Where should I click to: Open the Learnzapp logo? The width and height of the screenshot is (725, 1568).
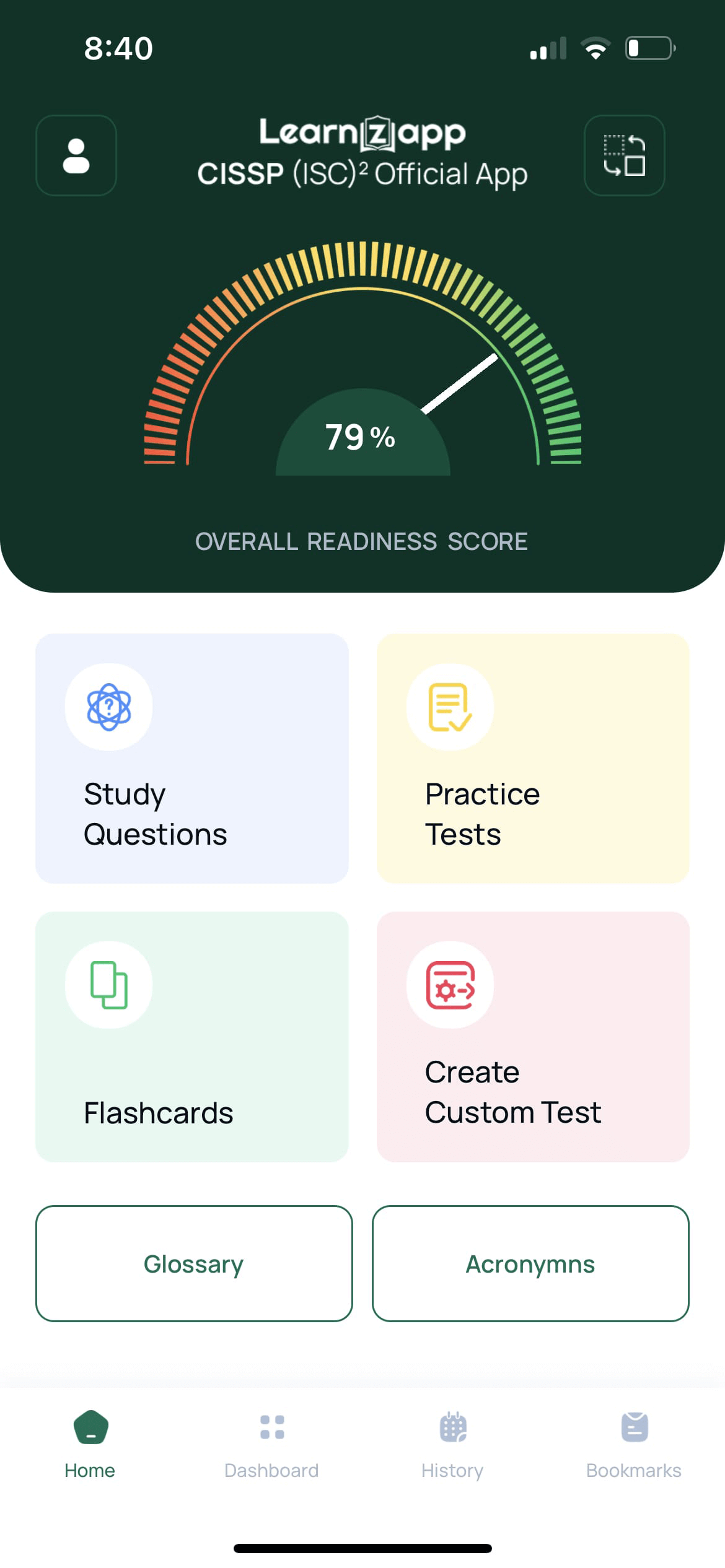pos(362,132)
